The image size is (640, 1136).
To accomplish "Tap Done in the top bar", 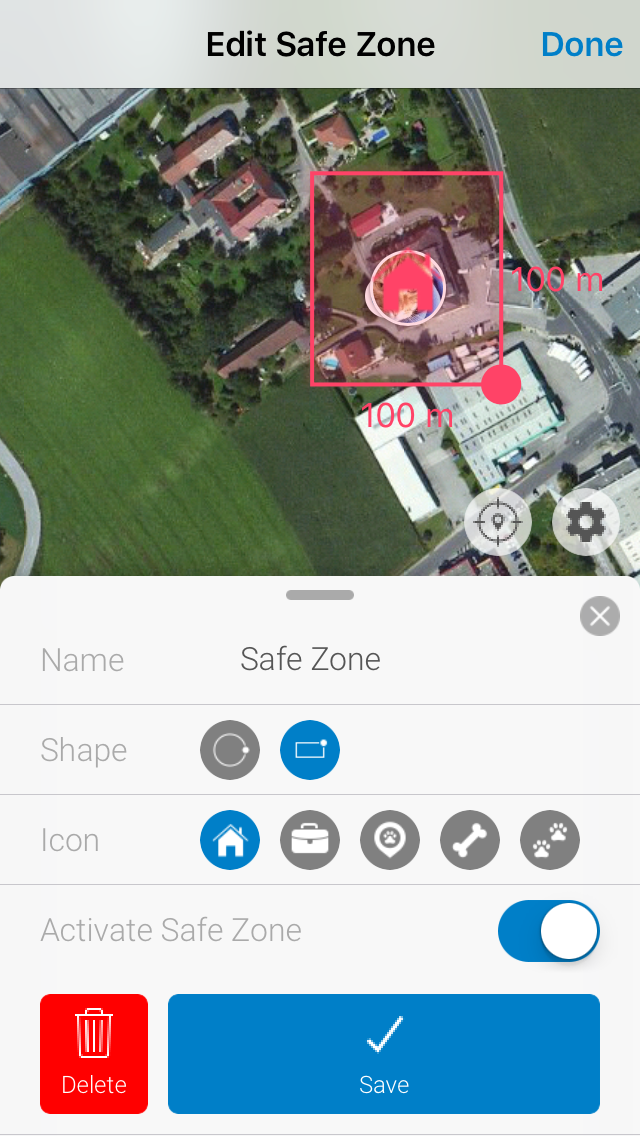I will point(581,44).
